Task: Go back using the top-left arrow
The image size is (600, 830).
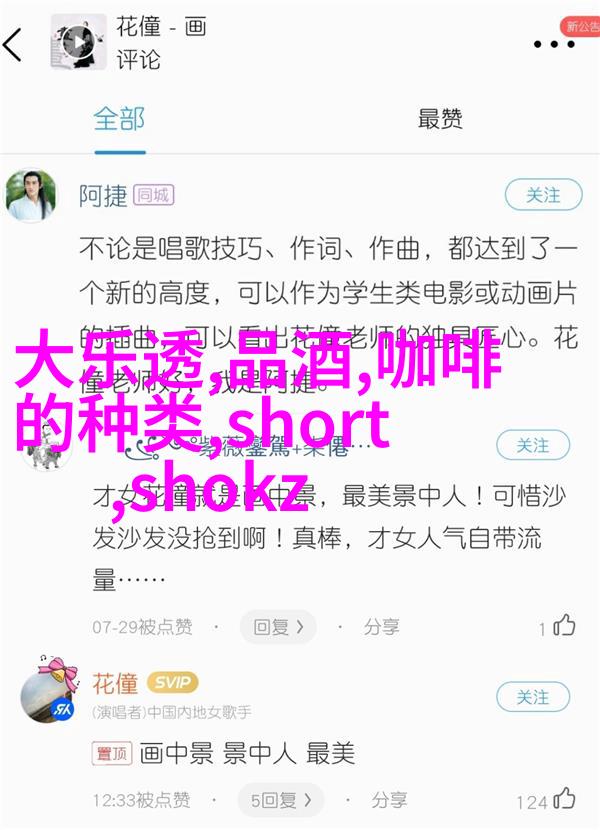Action: coord(14,44)
